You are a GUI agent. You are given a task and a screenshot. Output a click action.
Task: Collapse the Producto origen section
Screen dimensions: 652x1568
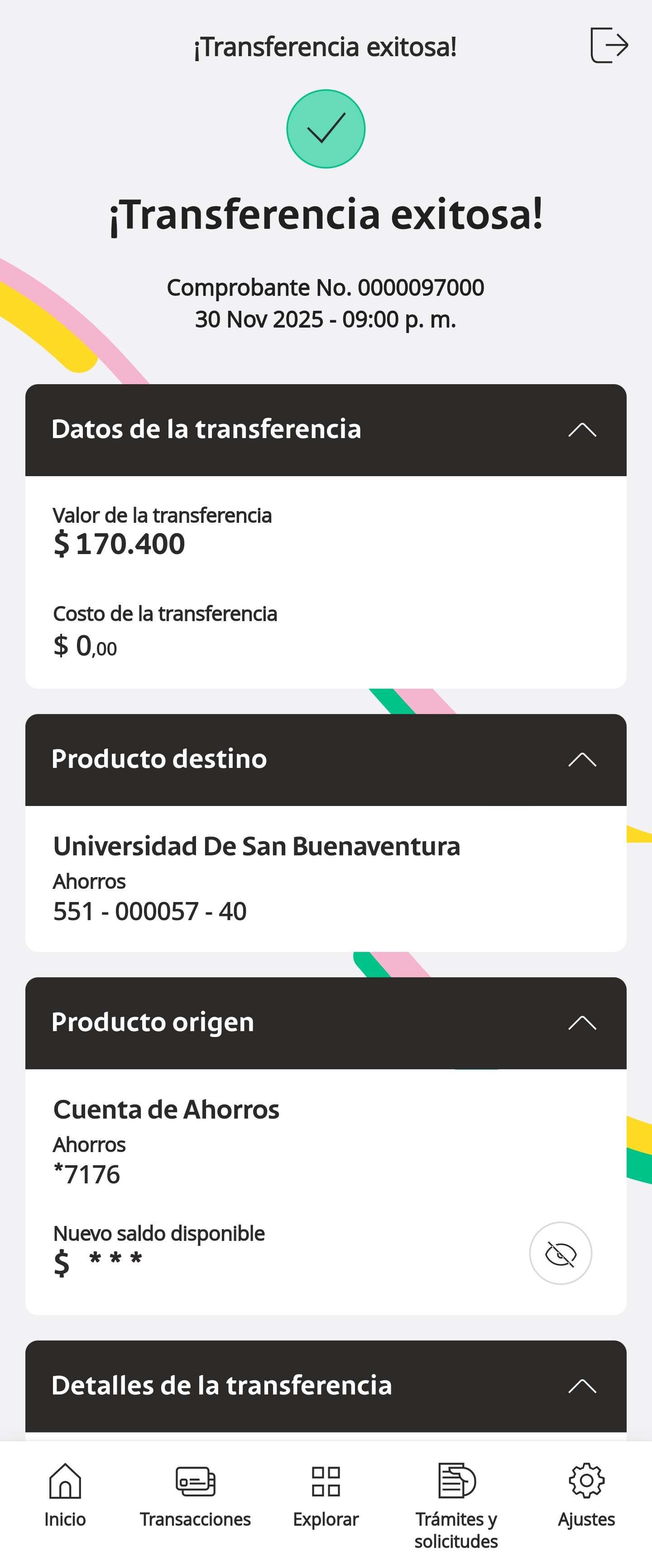(582, 1023)
